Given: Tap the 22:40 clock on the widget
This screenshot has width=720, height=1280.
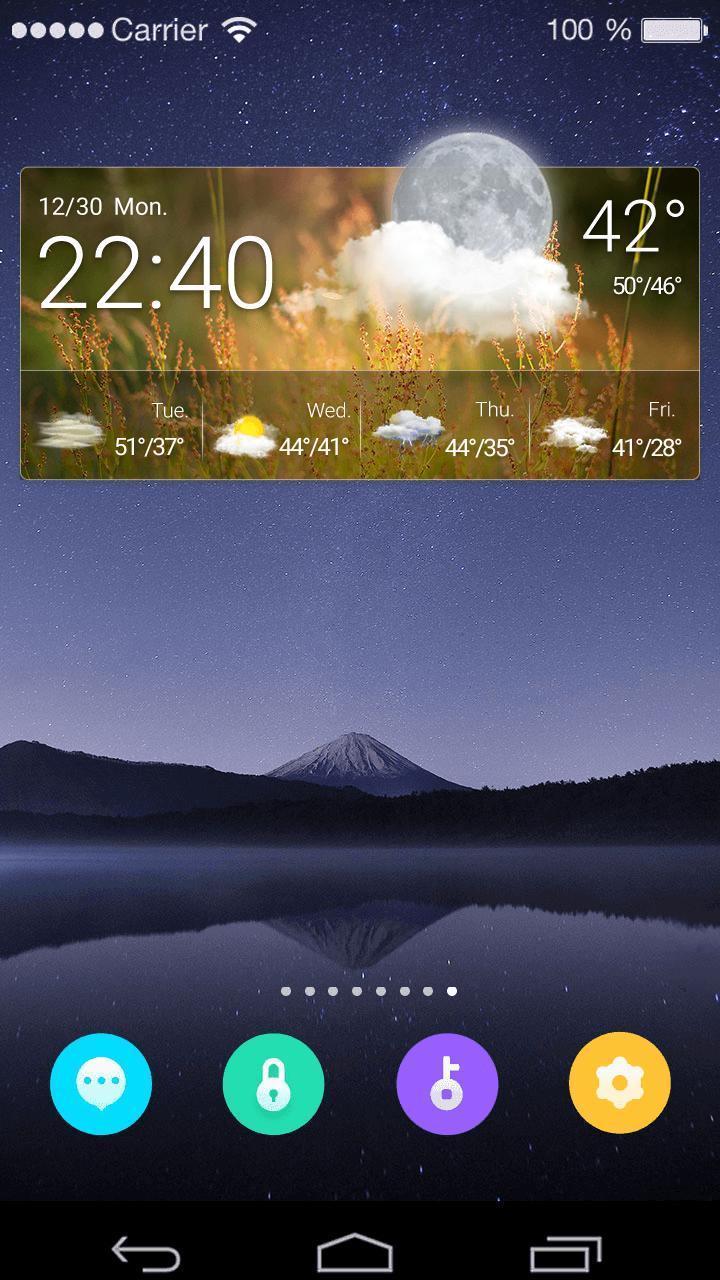Looking at the screenshot, I should 156,272.
